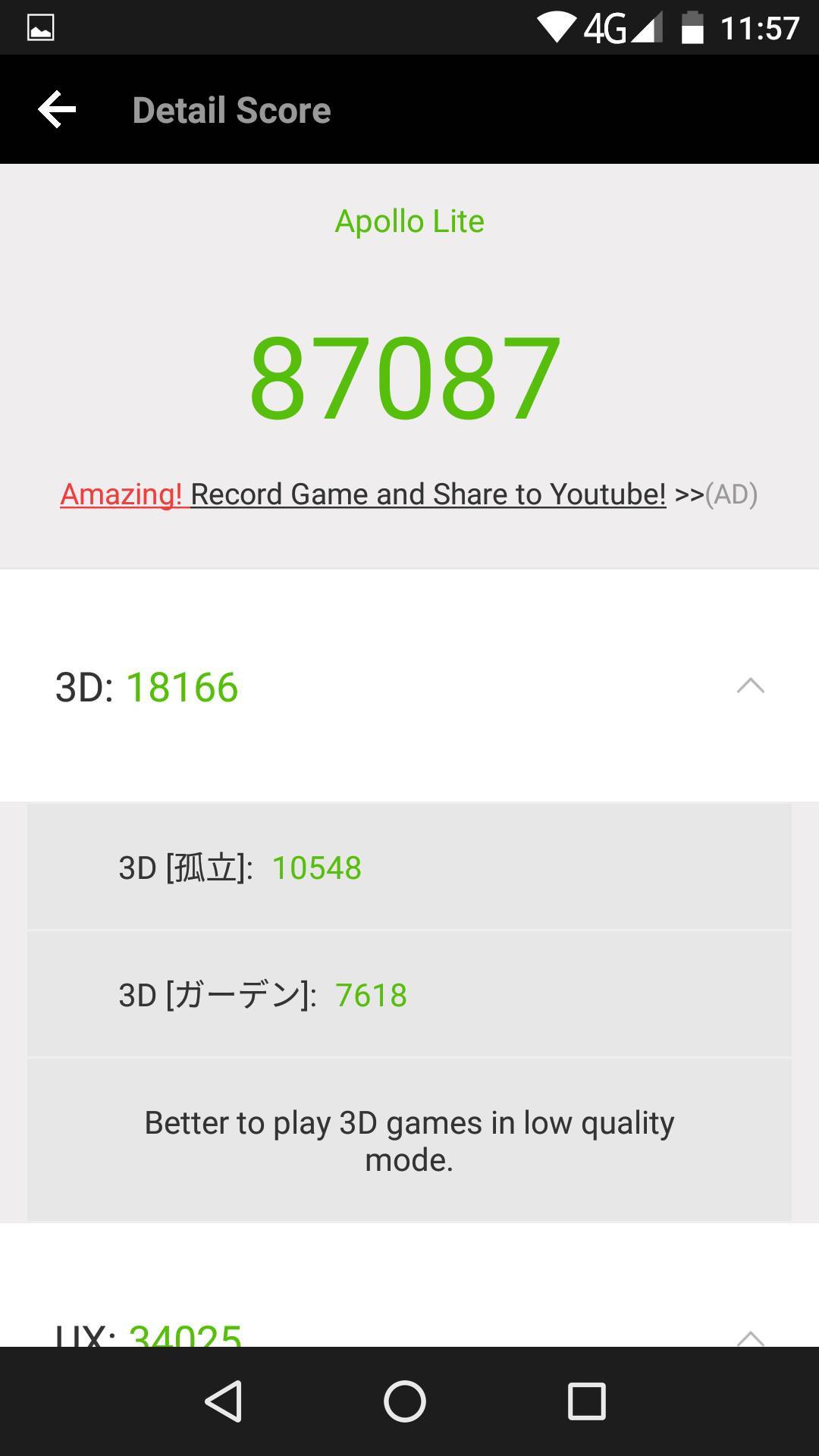Go back using the app bar arrow
This screenshot has width=819, height=1456.
[57, 110]
